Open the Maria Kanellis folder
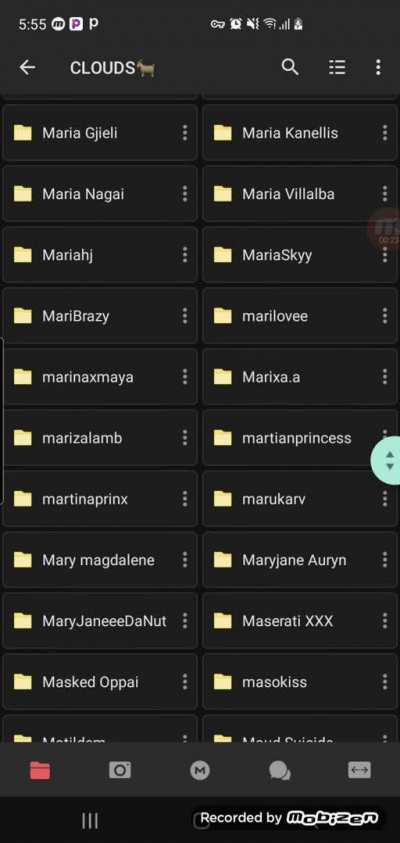The width and height of the screenshot is (400, 843). click(x=300, y=133)
